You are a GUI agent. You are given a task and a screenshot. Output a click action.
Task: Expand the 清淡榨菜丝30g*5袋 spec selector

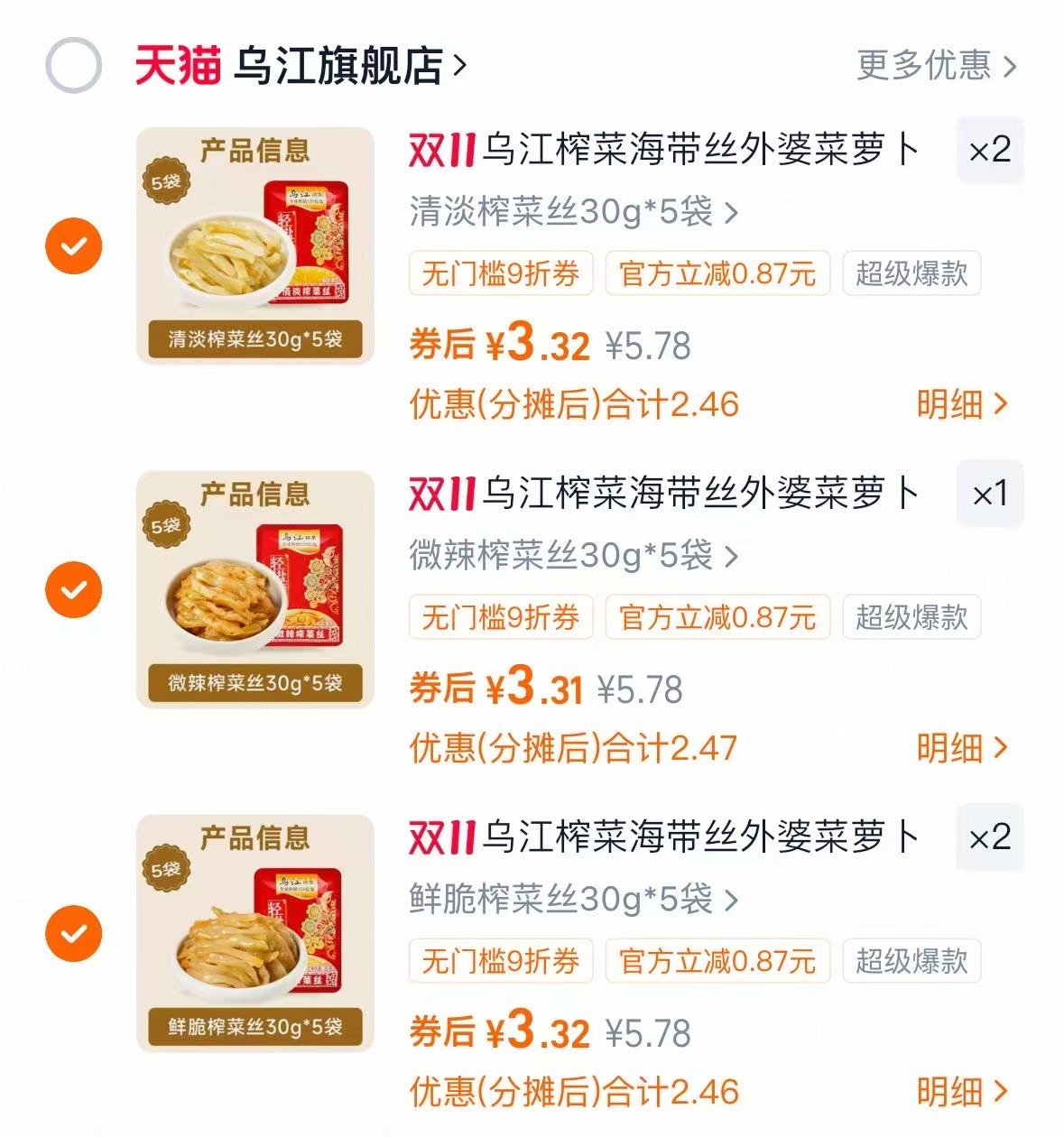[x=569, y=208]
